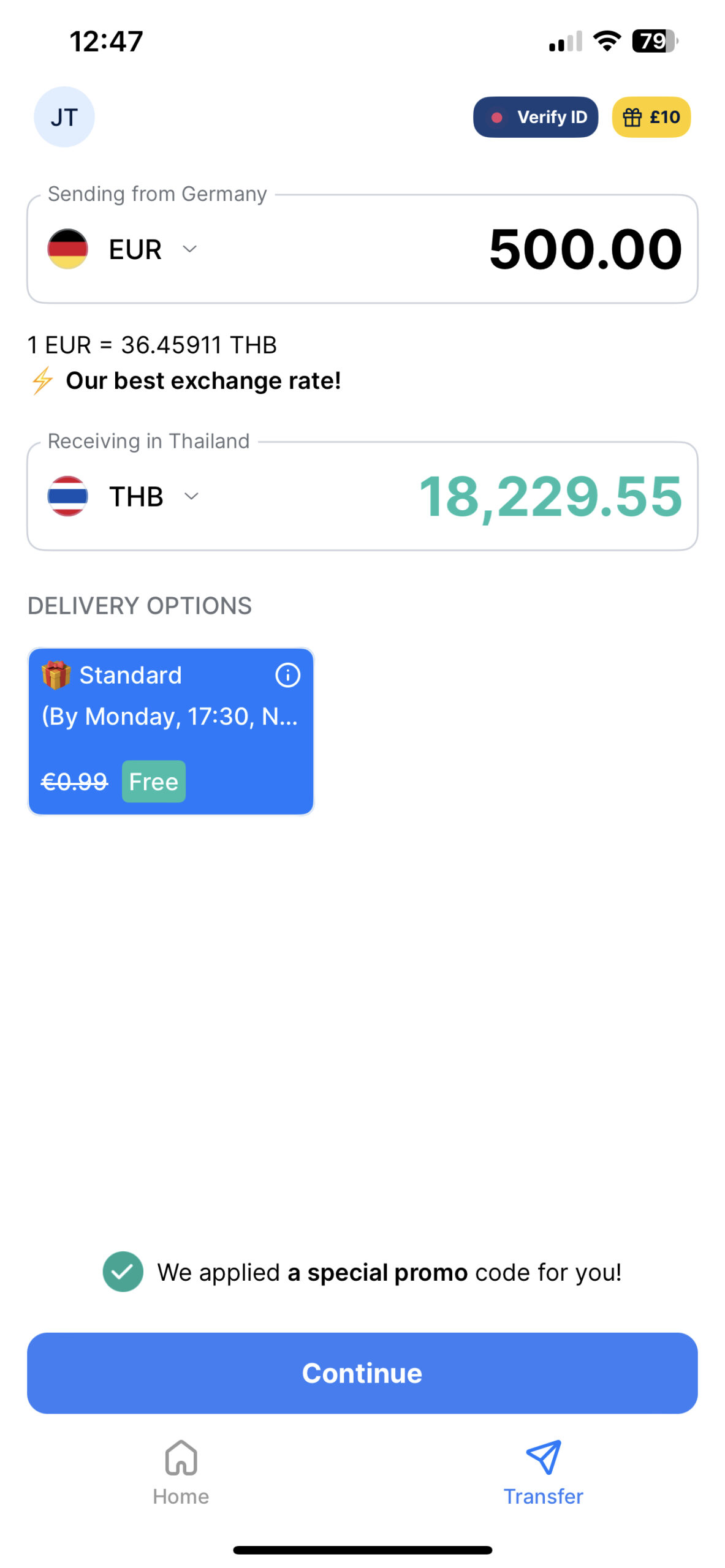The height and width of the screenshot is (1568, 725).
Task: Change the THB receiving currency
Action: click(136, 496)
